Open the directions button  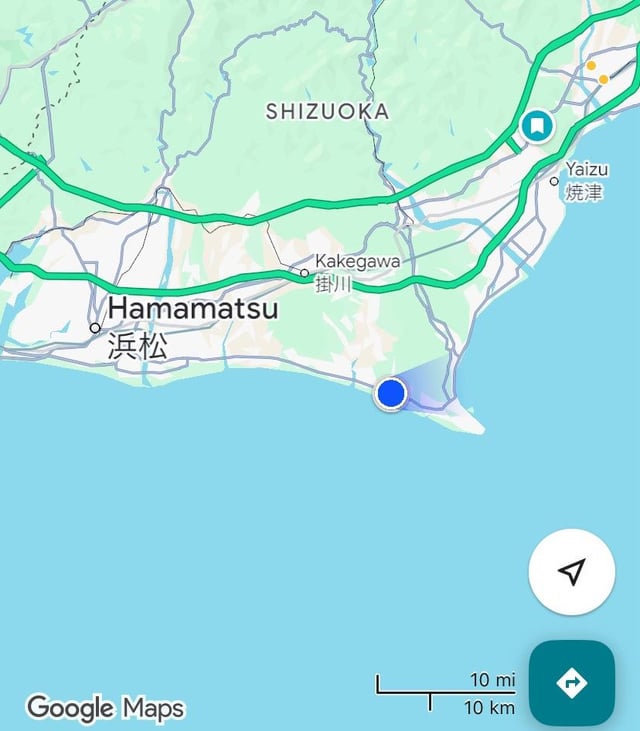571,683
